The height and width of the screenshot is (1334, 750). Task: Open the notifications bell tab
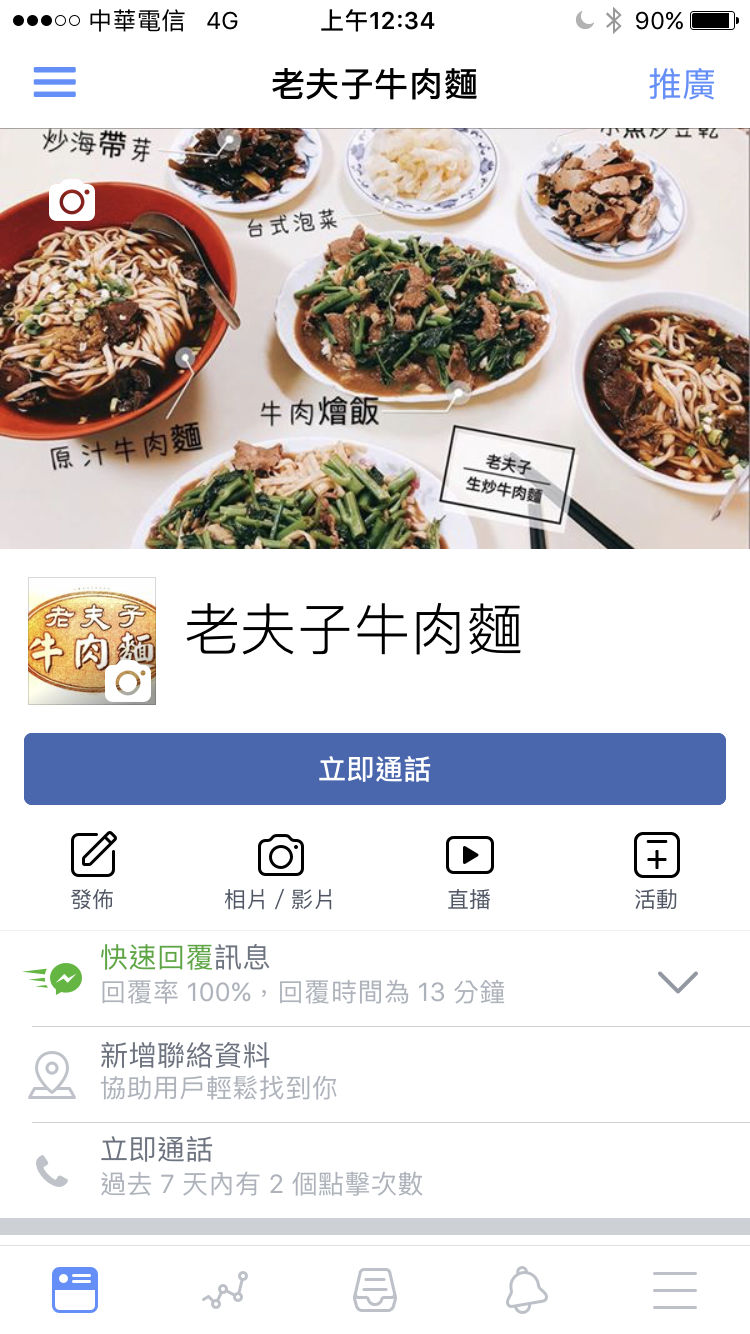coord(526,1289)
